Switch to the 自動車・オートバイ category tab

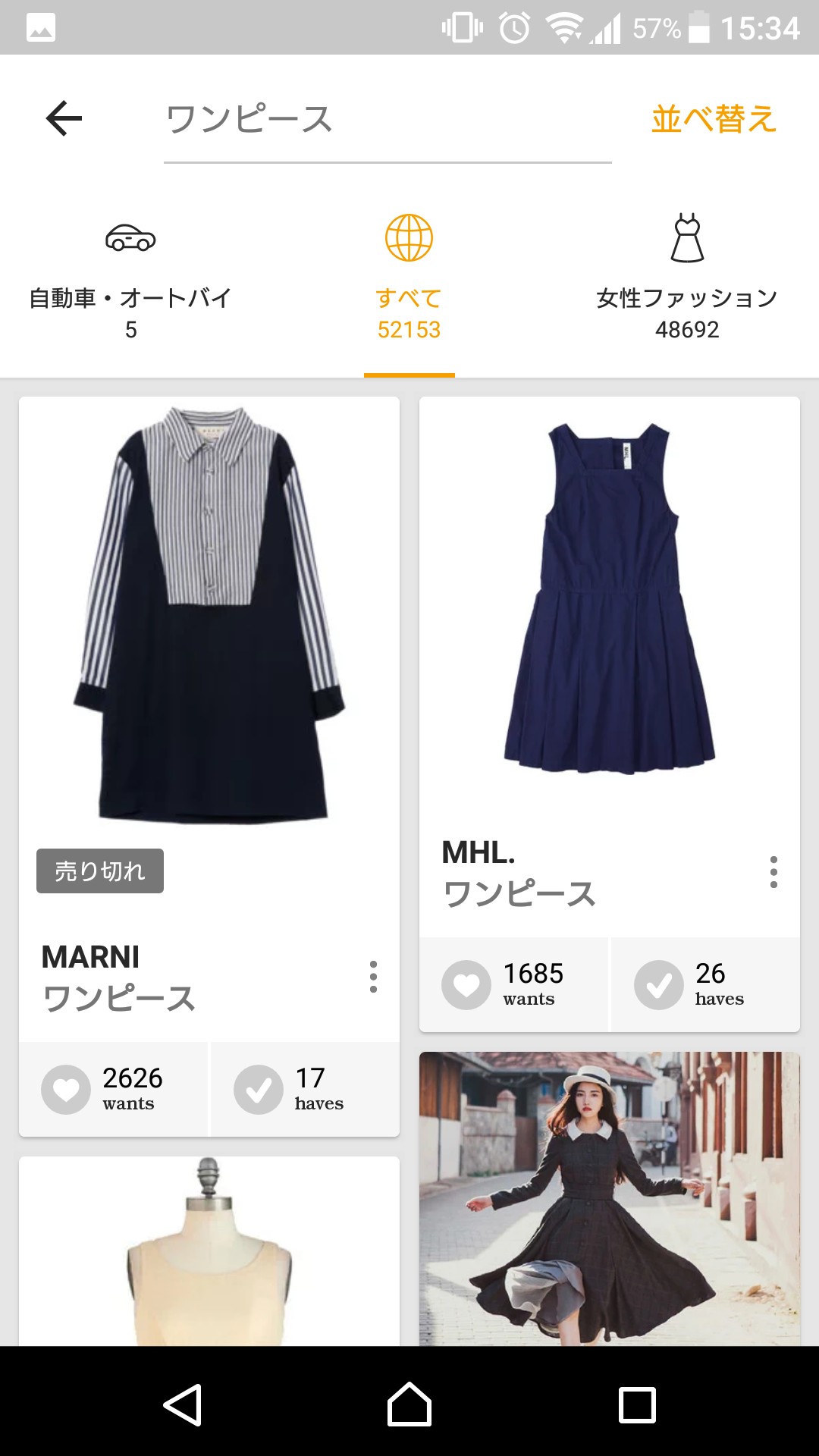click(x=130, y=278)
